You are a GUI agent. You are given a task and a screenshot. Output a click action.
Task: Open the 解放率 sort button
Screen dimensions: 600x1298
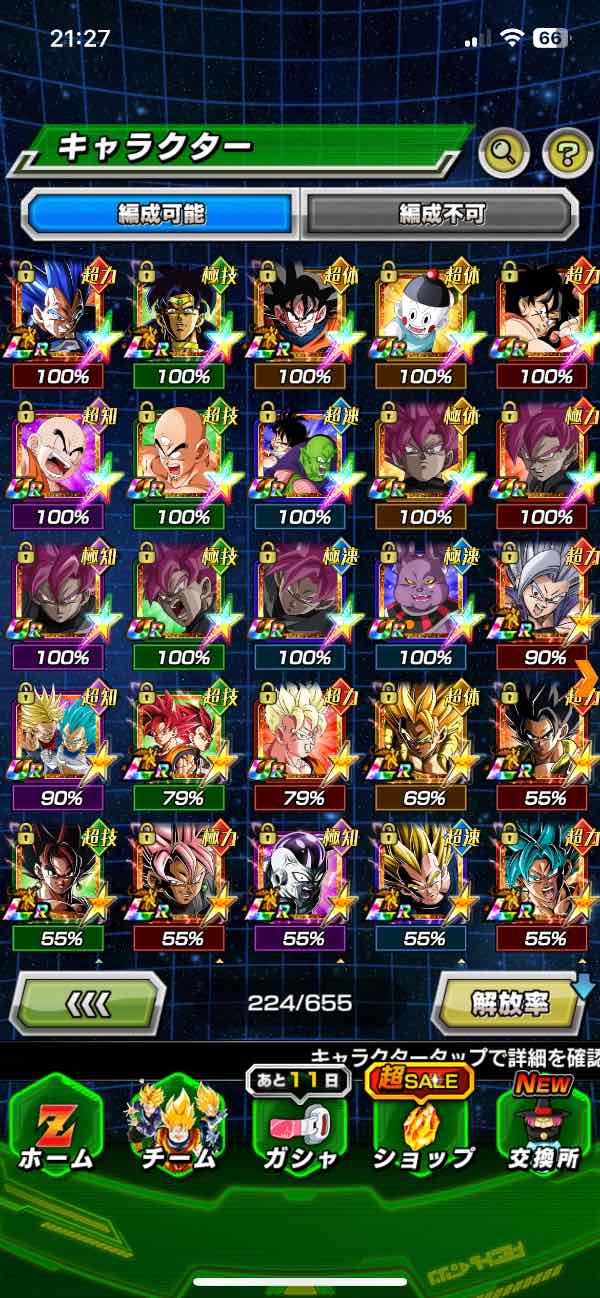point(510,1002)
